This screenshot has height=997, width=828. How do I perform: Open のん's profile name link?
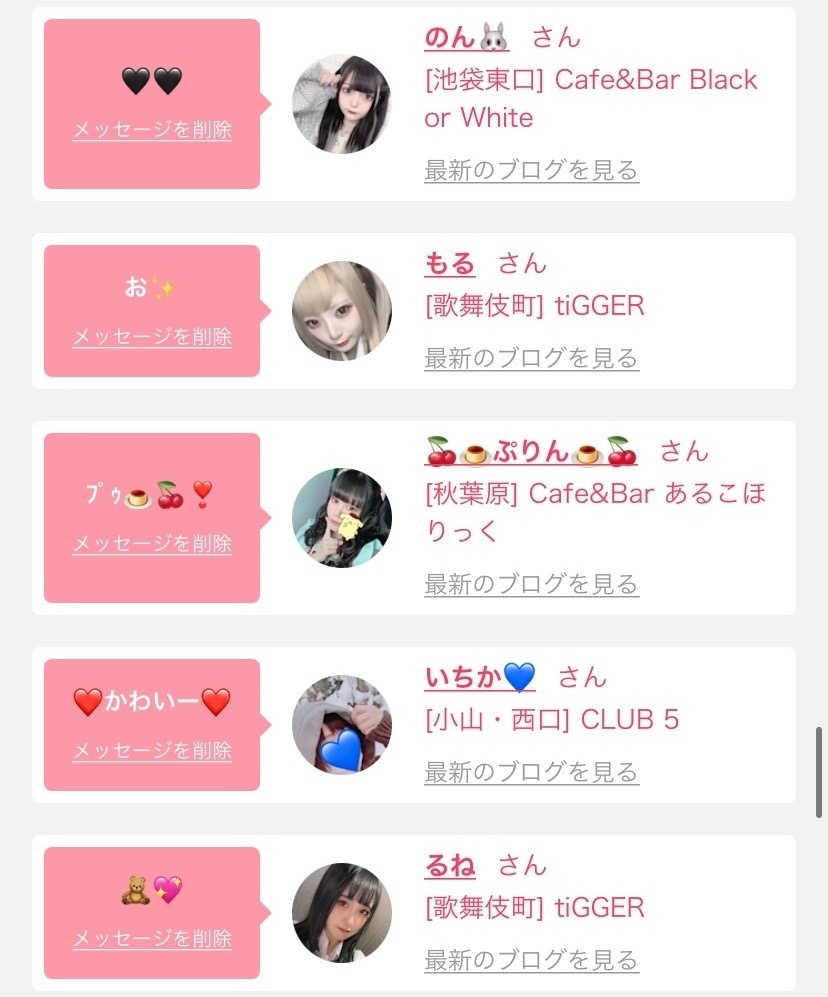(x=466, y=38)
